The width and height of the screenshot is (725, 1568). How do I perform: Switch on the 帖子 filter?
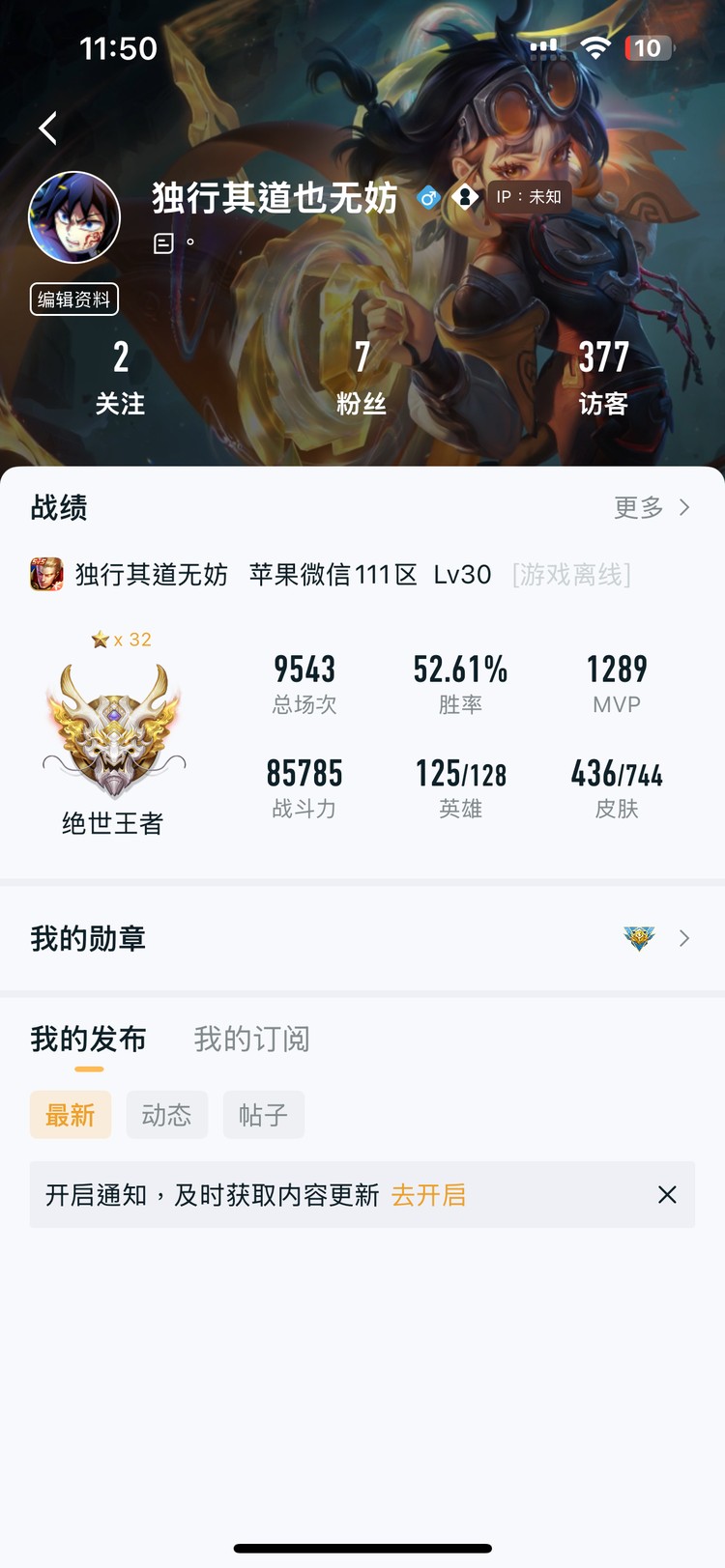tap(263, 1114)
